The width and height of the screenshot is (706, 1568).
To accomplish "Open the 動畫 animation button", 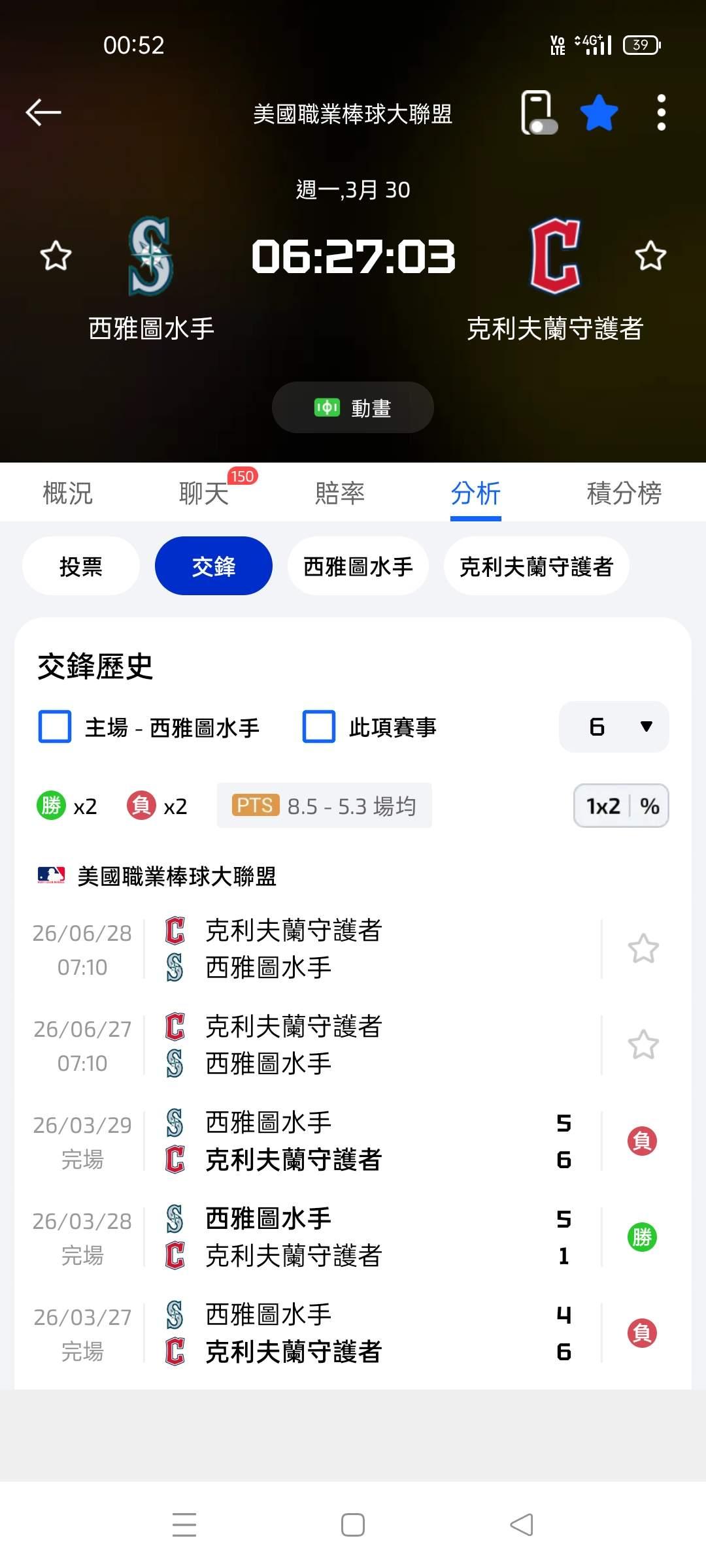I will [x=353, y=408].
